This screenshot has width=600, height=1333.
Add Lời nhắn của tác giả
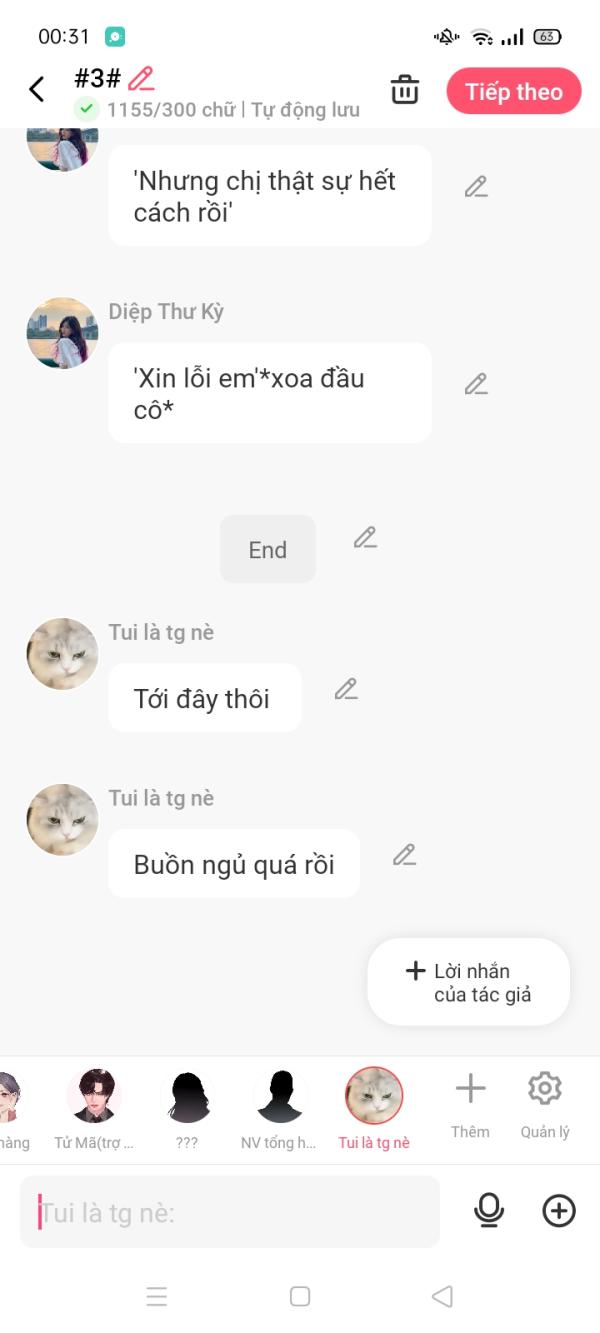tap(468, 982)
